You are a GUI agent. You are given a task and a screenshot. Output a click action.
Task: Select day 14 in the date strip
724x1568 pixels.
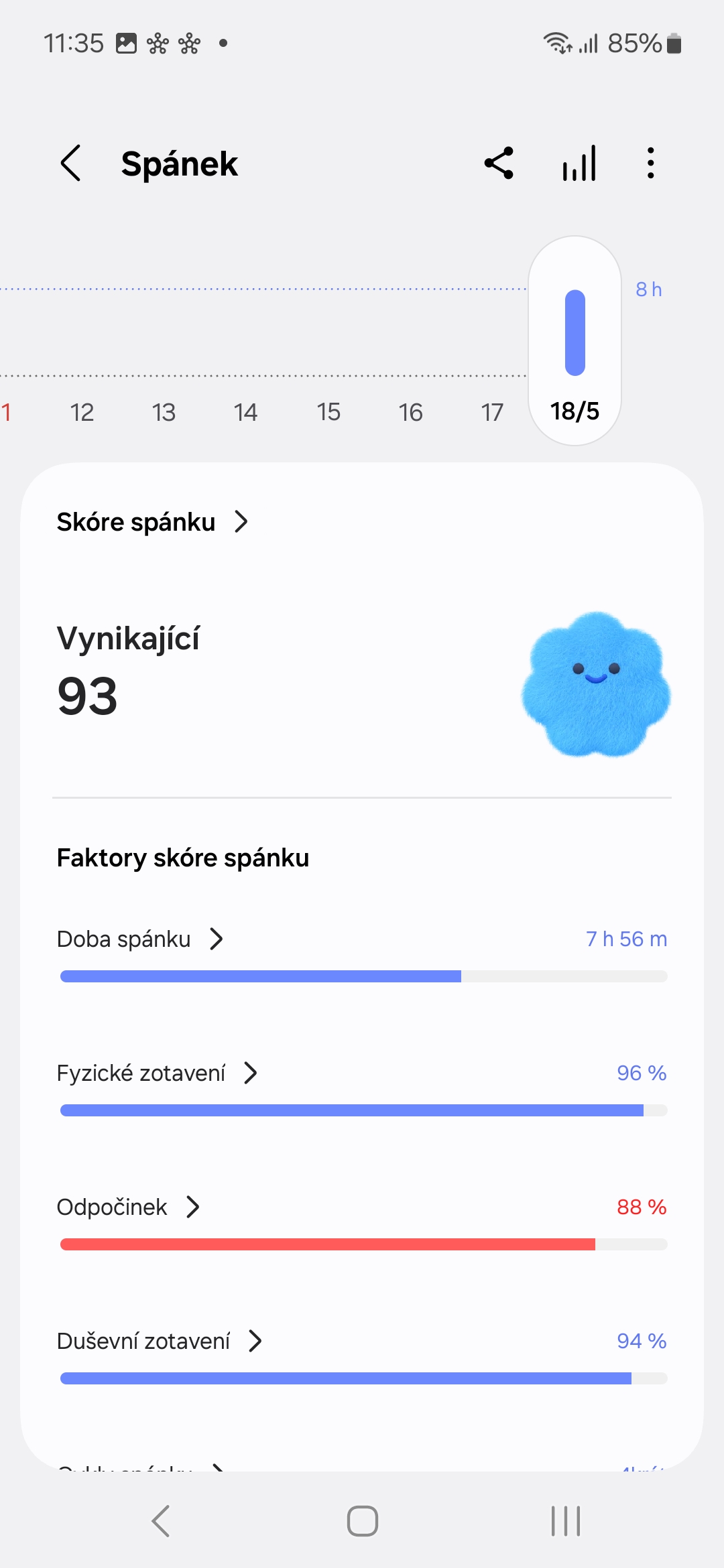tap(245, 412)
